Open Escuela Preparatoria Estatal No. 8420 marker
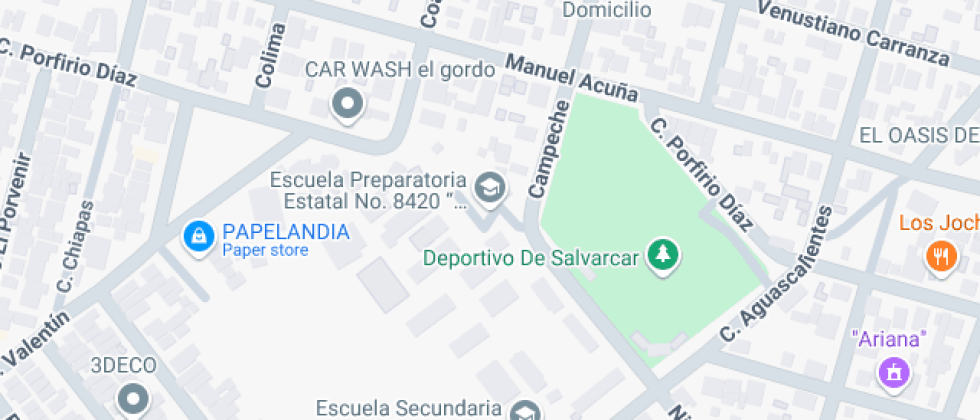 coord(489,186)
